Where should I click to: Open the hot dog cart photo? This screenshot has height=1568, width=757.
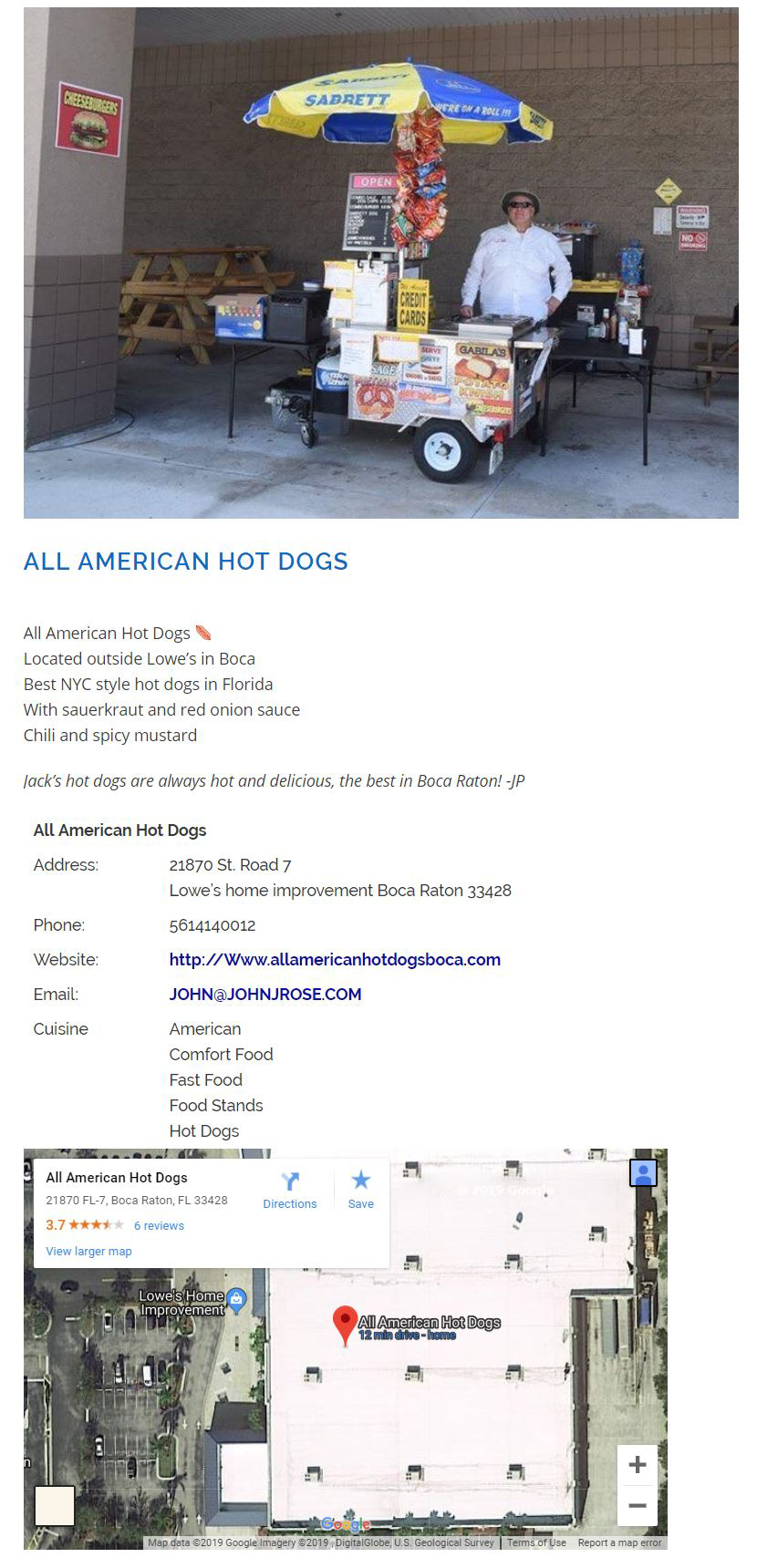[380, 263]
